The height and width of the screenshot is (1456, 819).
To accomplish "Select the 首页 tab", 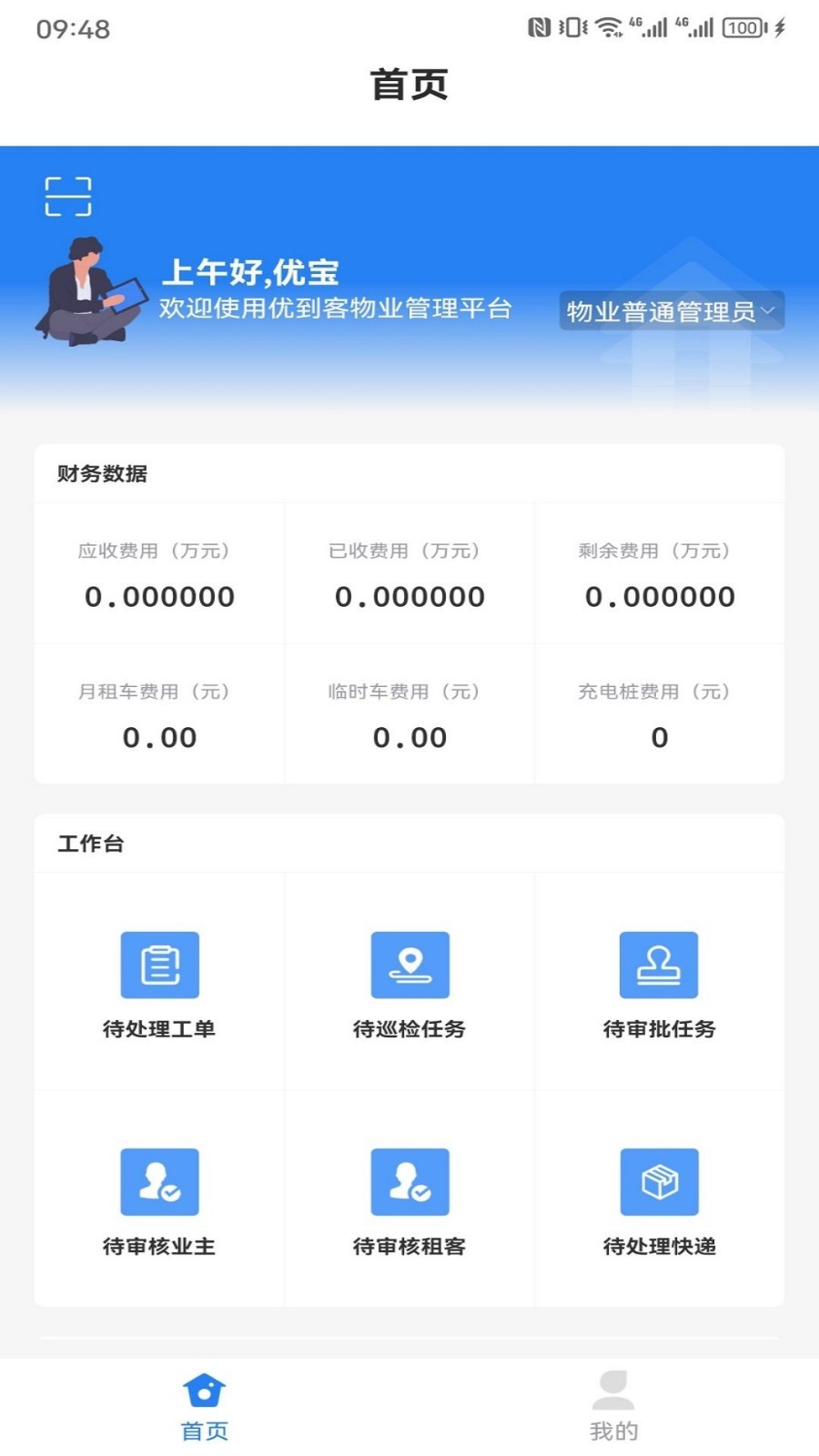I will click(205, 1406).
